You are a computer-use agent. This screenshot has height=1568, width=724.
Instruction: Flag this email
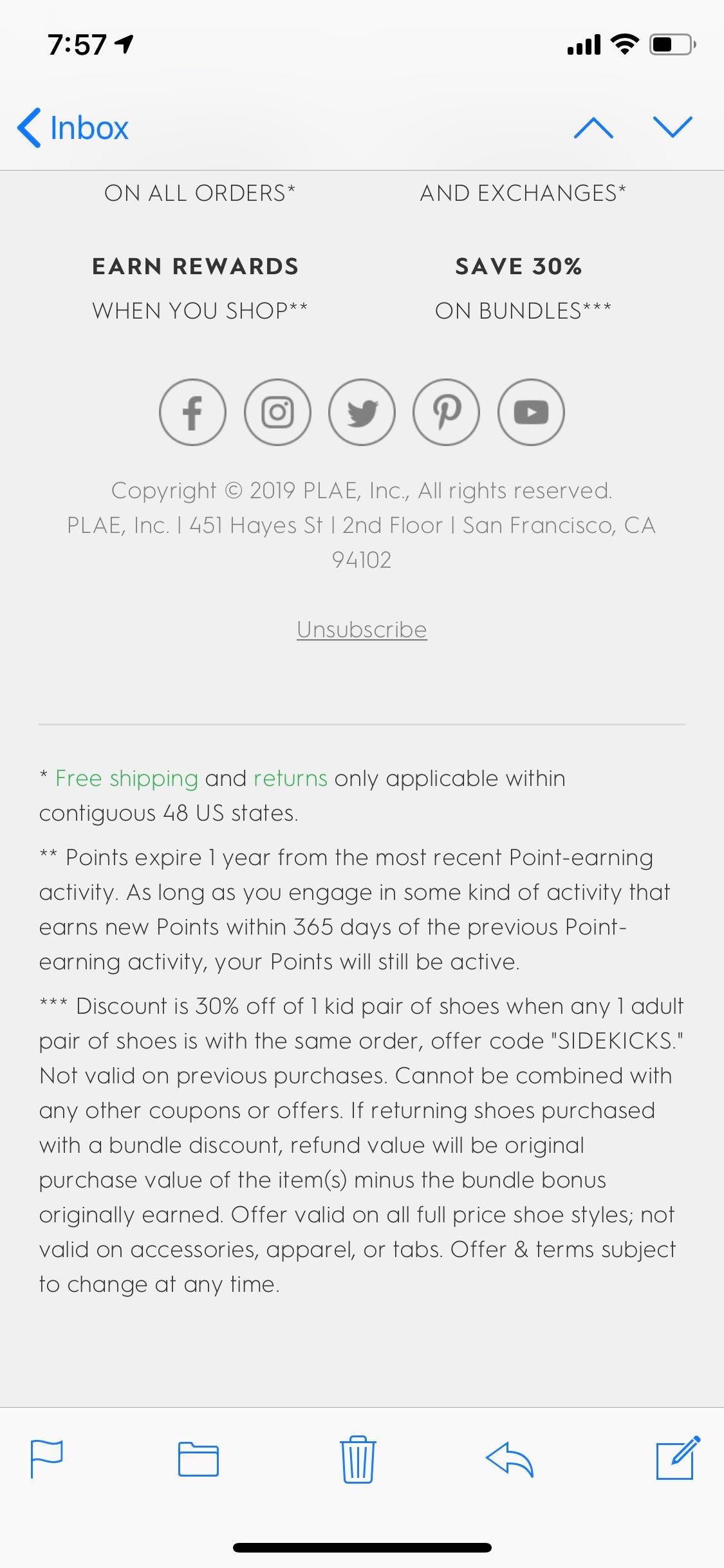click(x=47, y=1459)
